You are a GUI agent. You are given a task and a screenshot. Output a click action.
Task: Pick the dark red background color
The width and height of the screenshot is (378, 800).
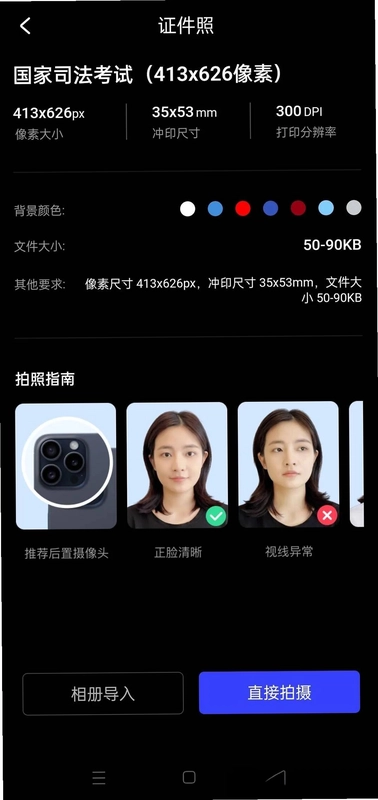coord(298,208)
